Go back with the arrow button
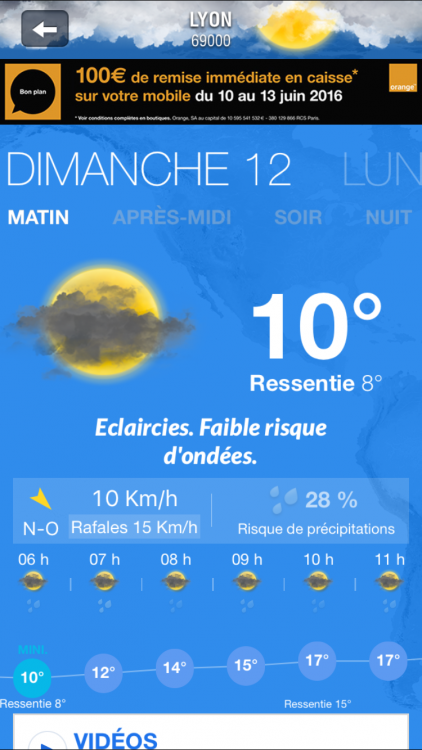The image size is (422, 750). 44,29
